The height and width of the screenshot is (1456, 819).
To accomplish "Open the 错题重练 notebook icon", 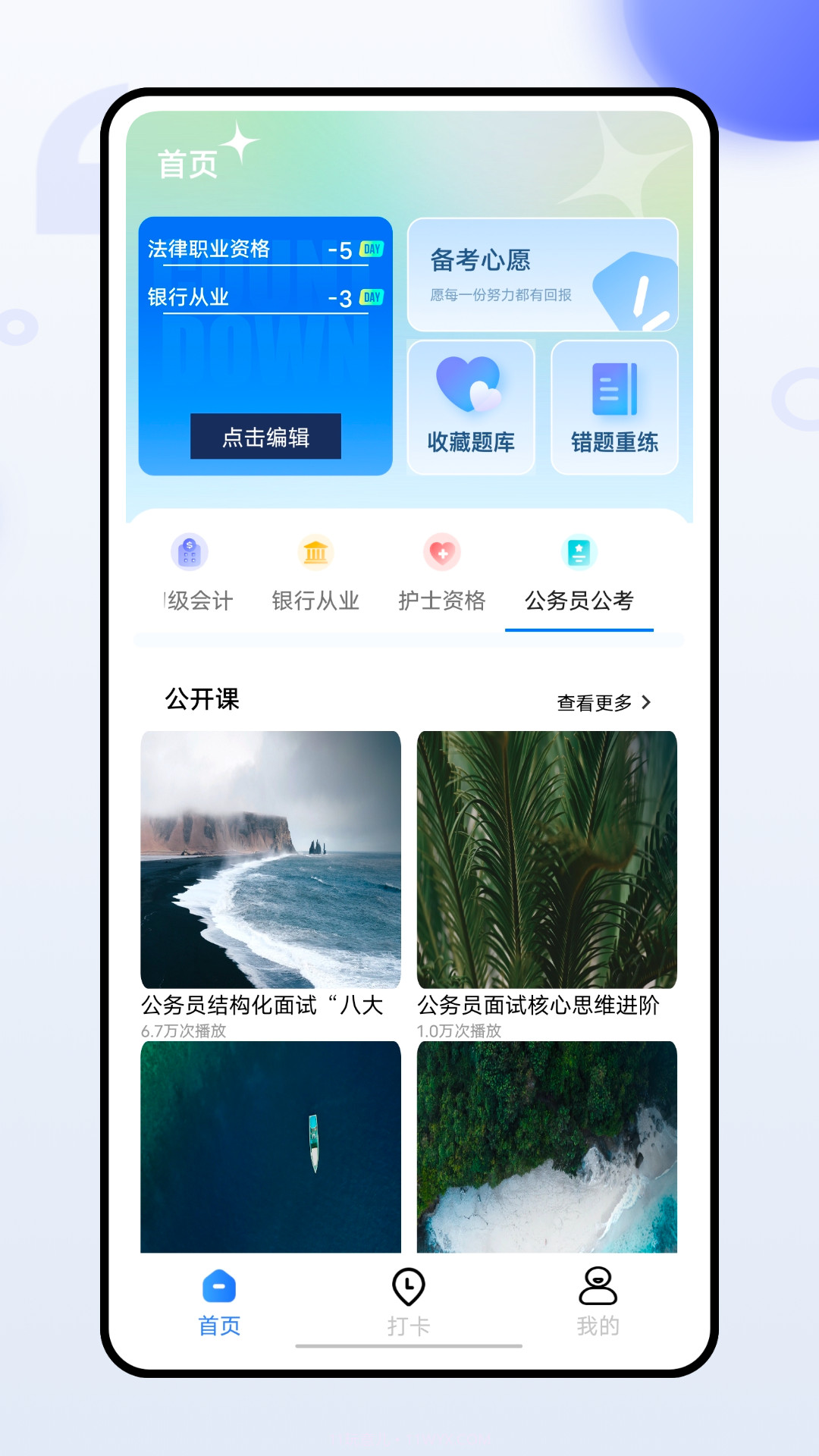I will (x=613, y=387).
